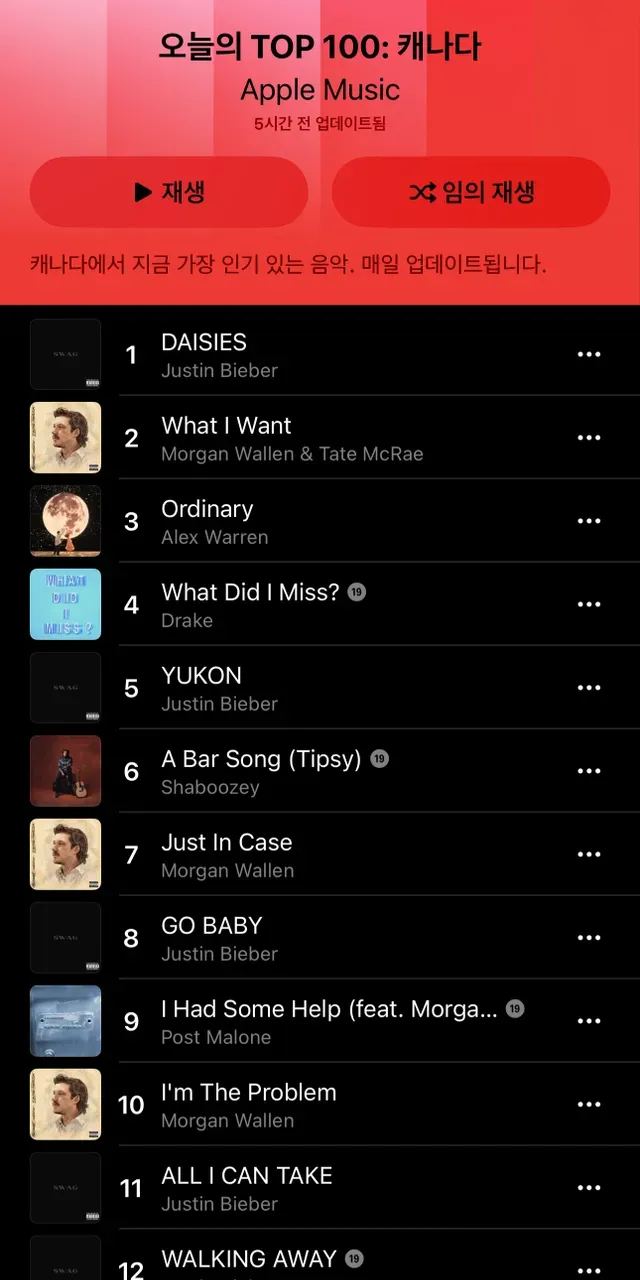Screen dimensions: 640x1280
Task: Open more options for Ordinary
Action: coord(589,521)
